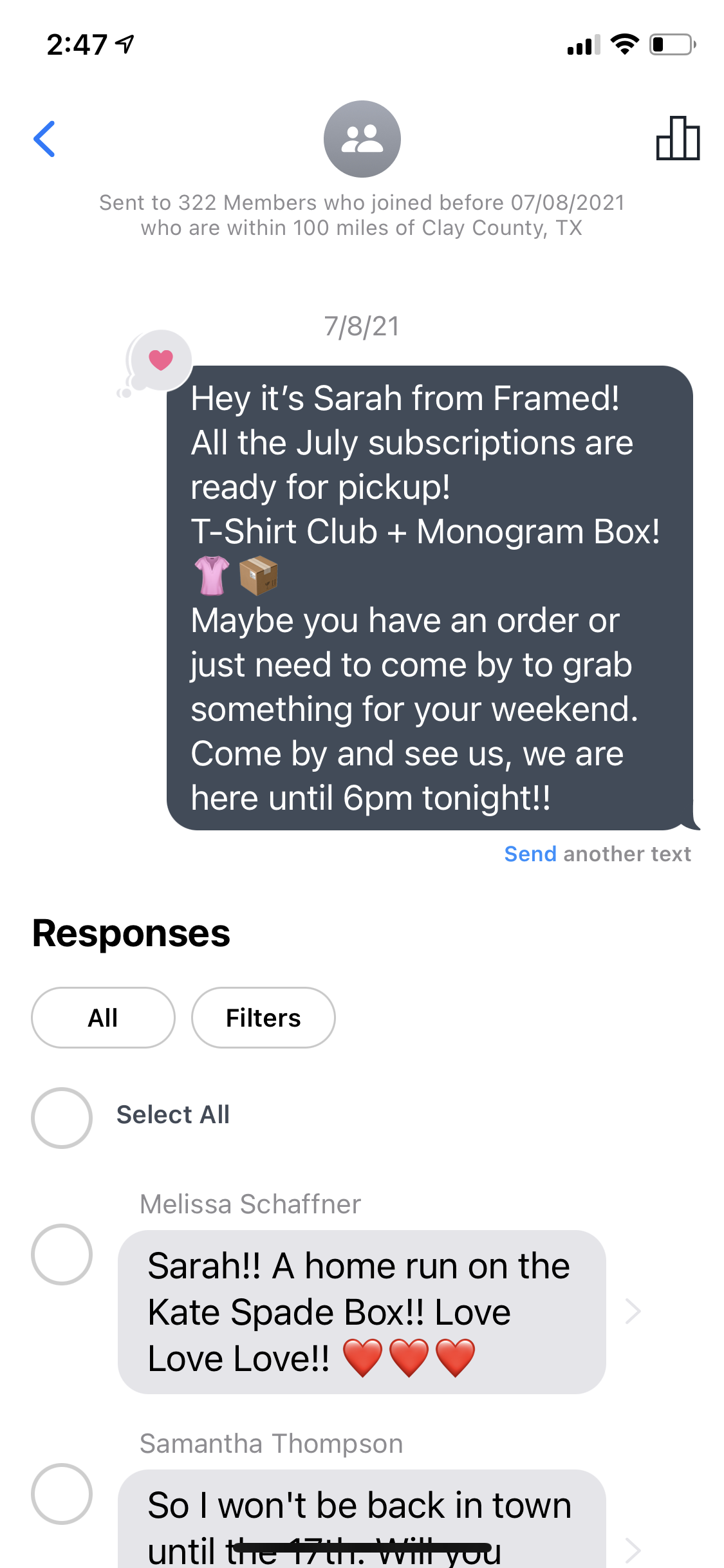Open Melissa Schaffner's Kate Spade Box reply
This screenshot has height=1568, width=724.
[x=362, y=1312]
